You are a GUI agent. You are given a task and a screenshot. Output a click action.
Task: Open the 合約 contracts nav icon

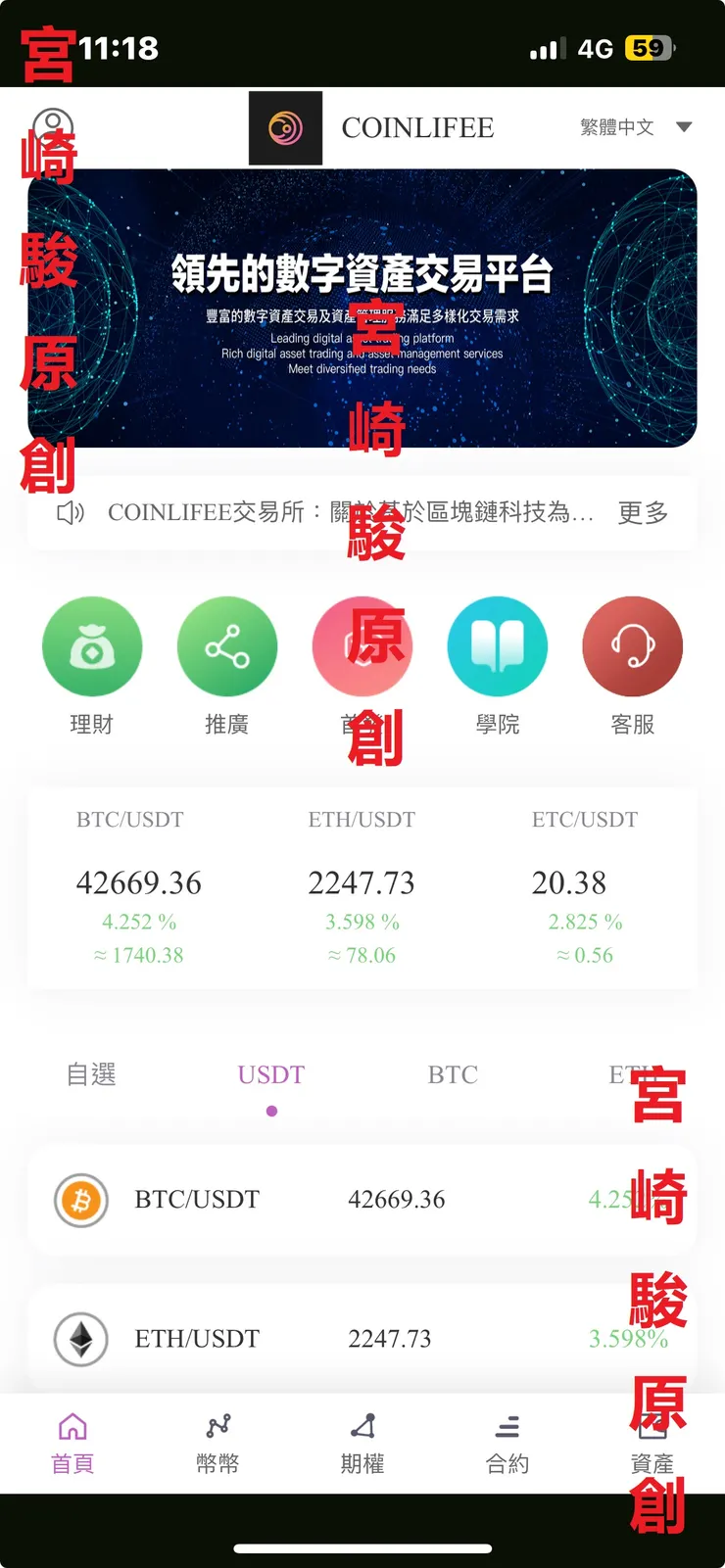[507, 1441]
